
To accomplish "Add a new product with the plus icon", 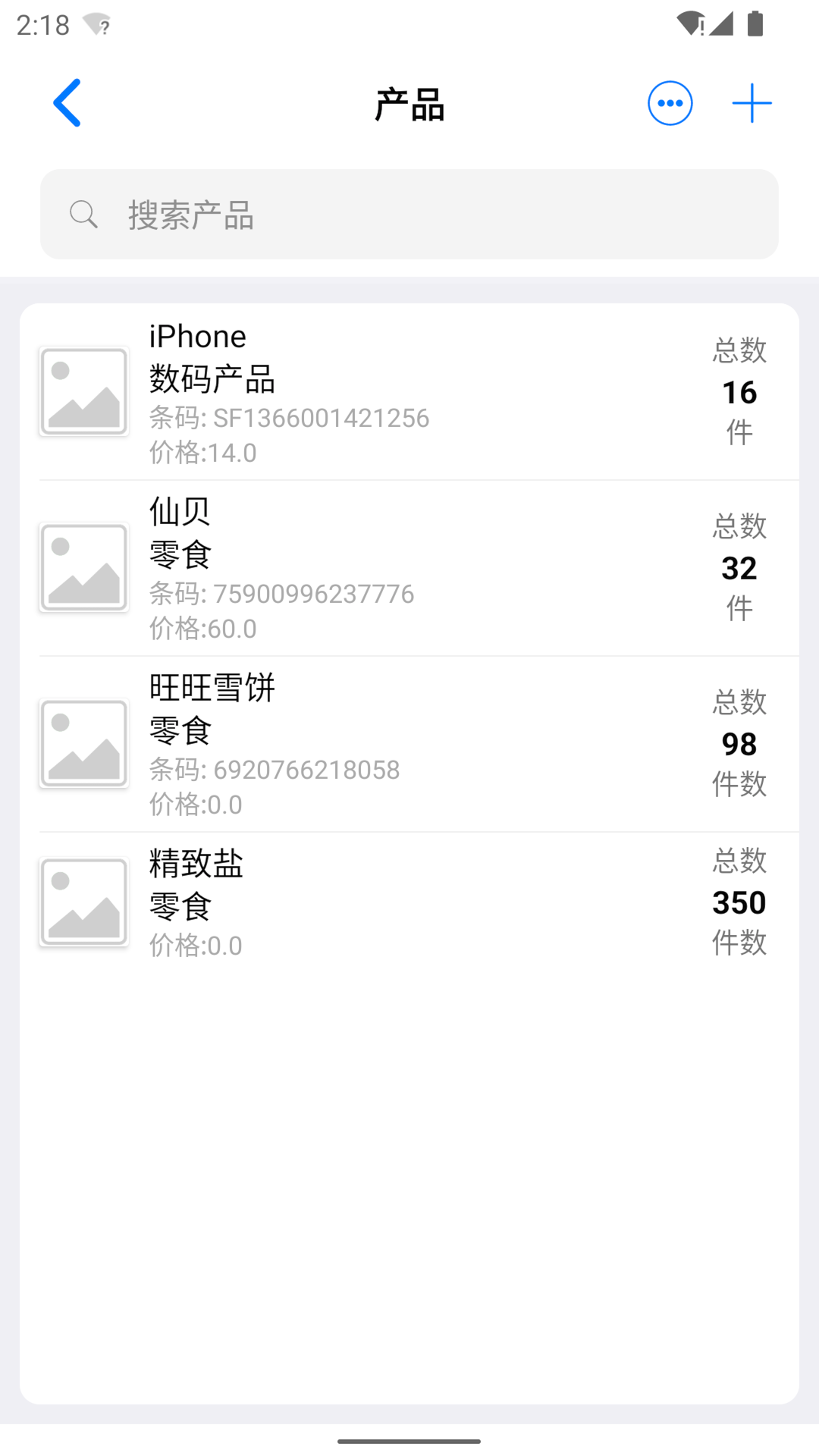I will (x=751, y=102).
